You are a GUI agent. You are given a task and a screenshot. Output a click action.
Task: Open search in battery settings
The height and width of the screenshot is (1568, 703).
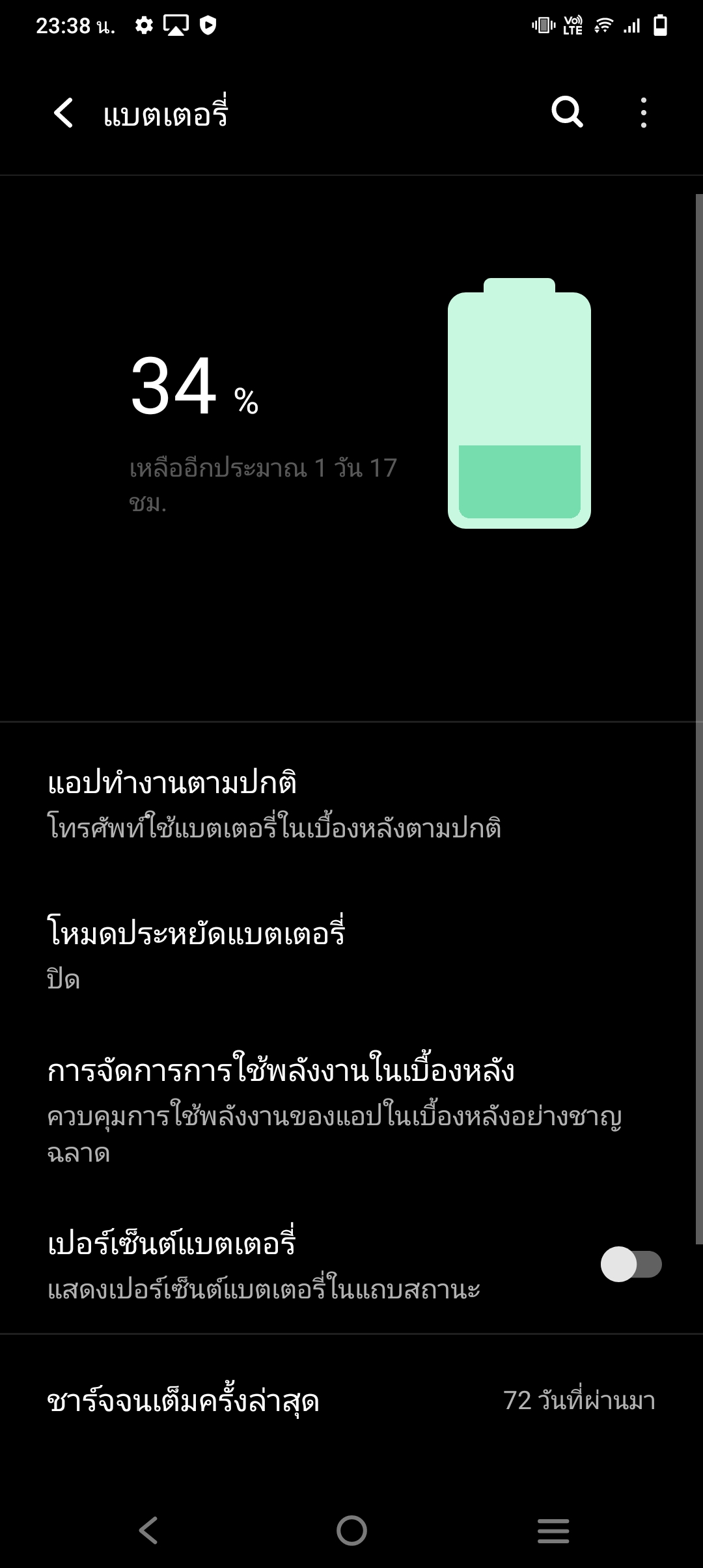[567, 113]
